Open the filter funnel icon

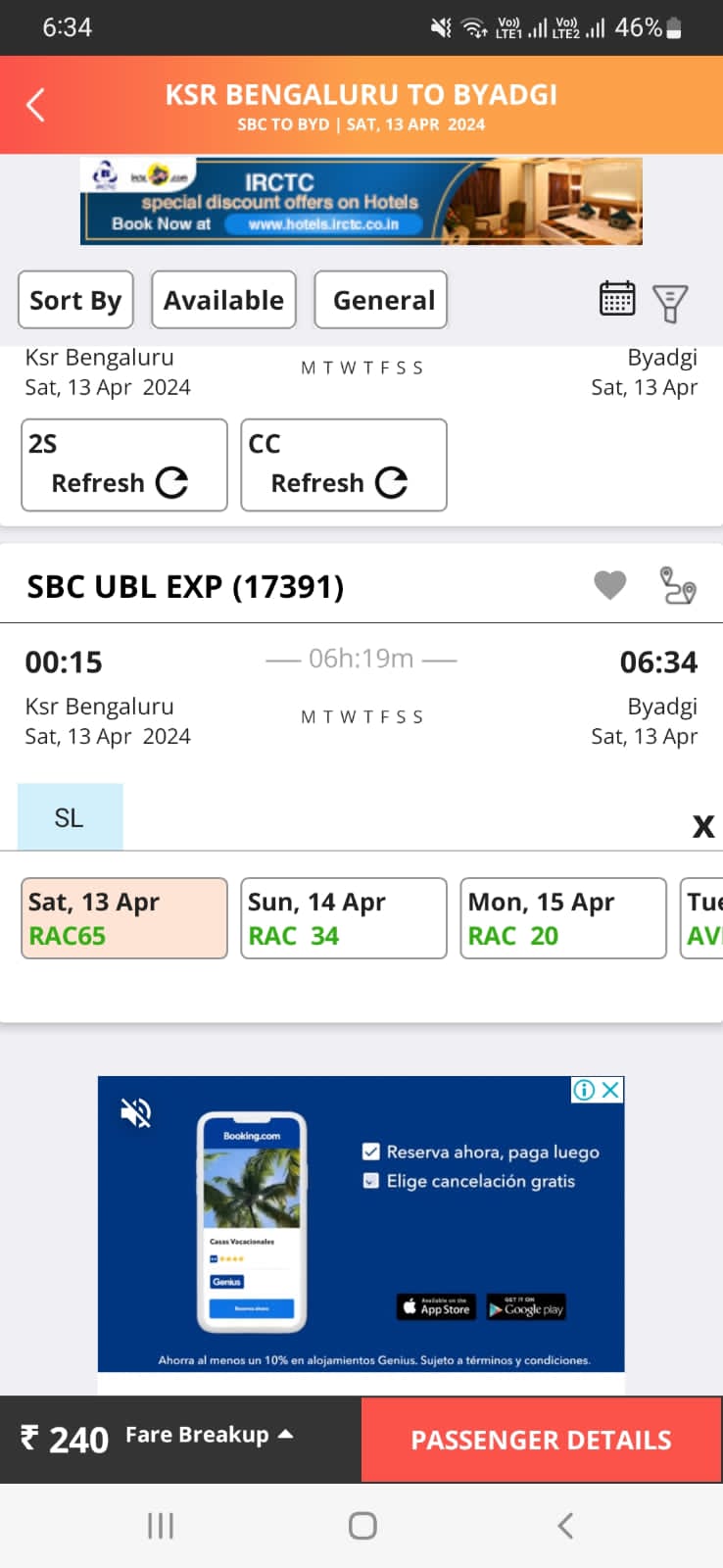pyautogui.click(x=670, y=303)
